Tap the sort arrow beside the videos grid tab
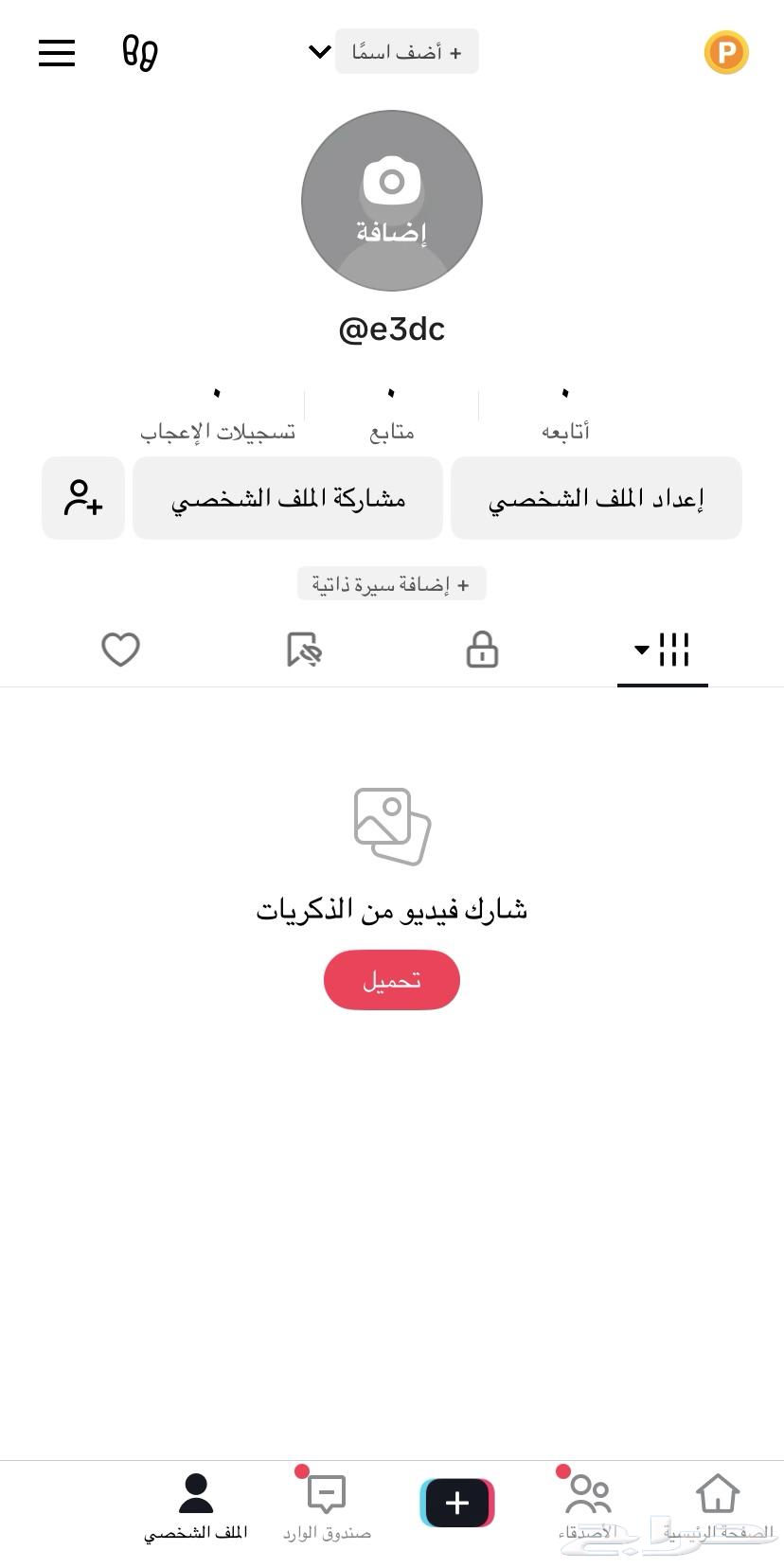 pos(639,650)
